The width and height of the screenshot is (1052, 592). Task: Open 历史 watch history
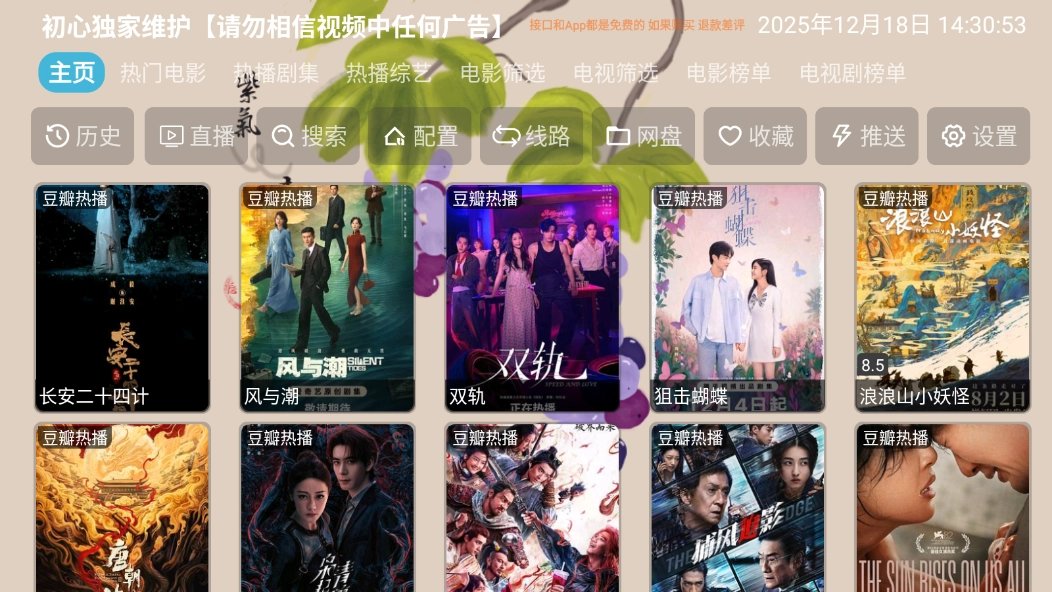(x=83, y=136)
